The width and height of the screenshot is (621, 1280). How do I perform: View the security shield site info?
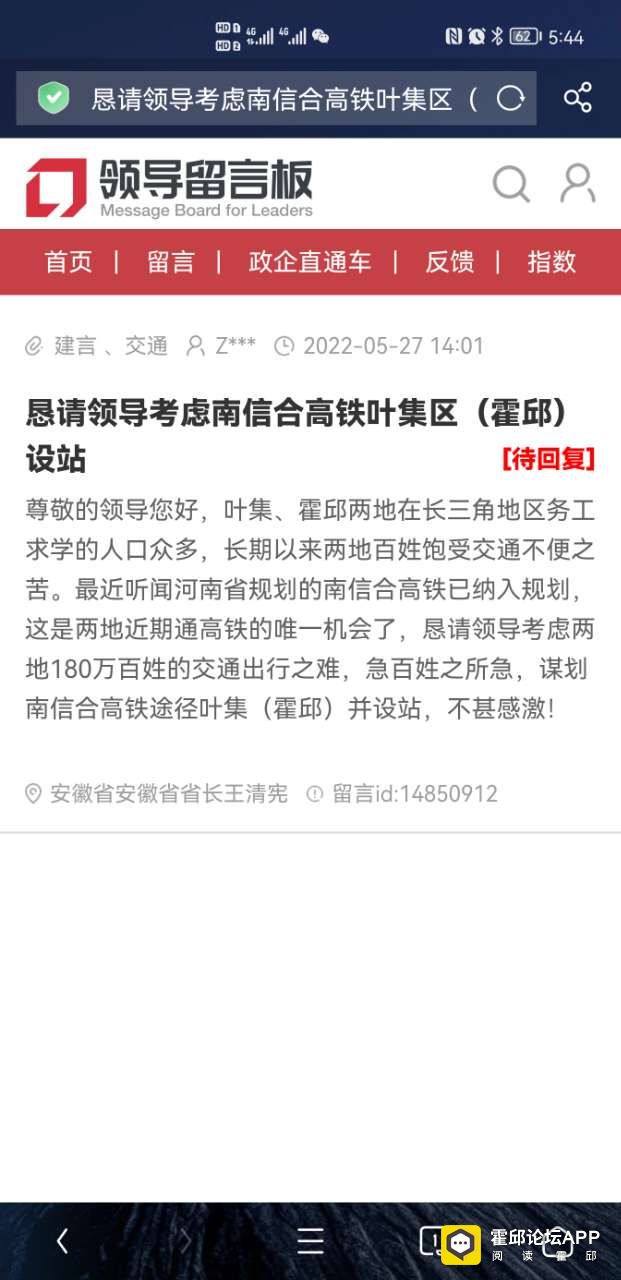(53, 98)
